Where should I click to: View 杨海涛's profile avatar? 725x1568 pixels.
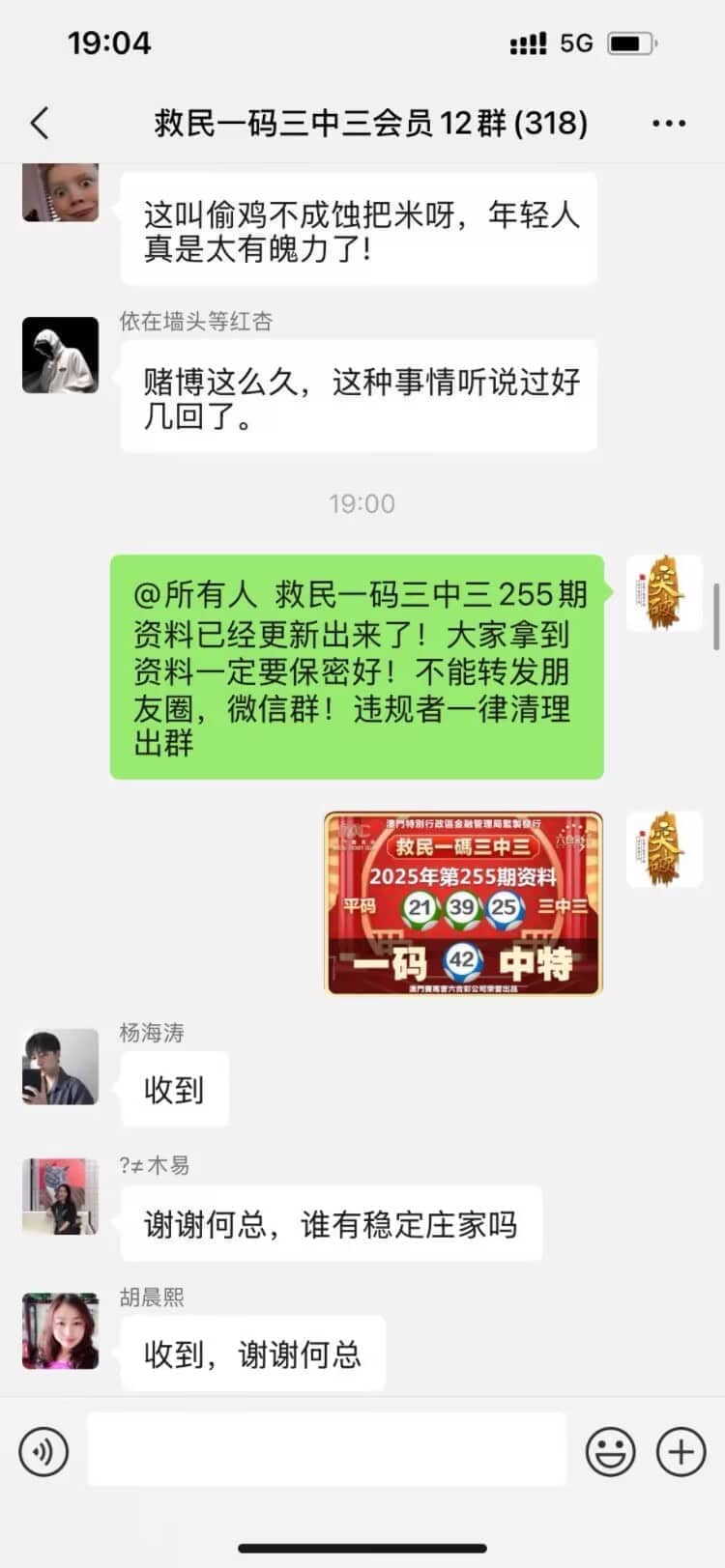[60, 1067]
